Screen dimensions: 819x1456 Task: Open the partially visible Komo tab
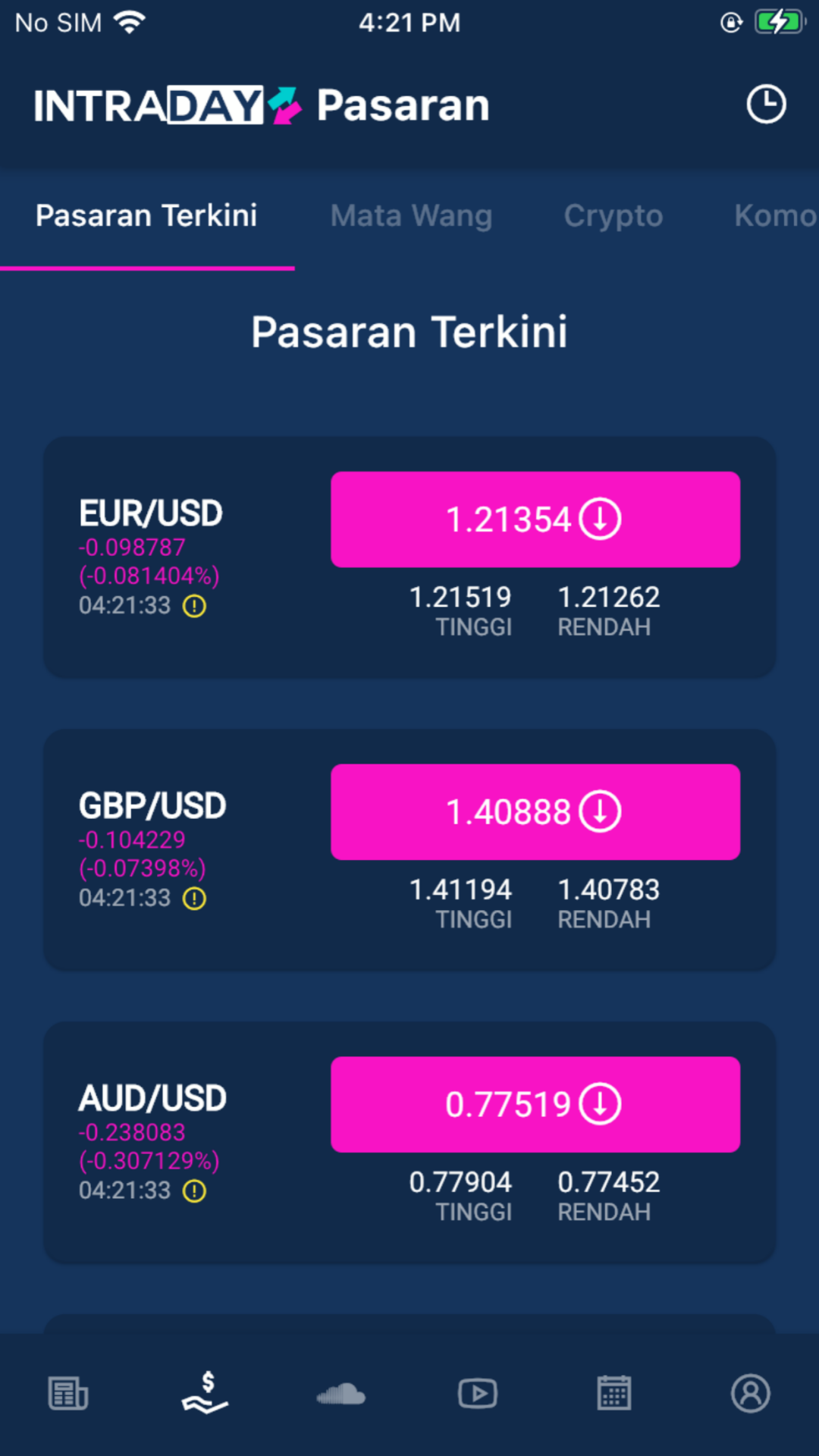775,216
